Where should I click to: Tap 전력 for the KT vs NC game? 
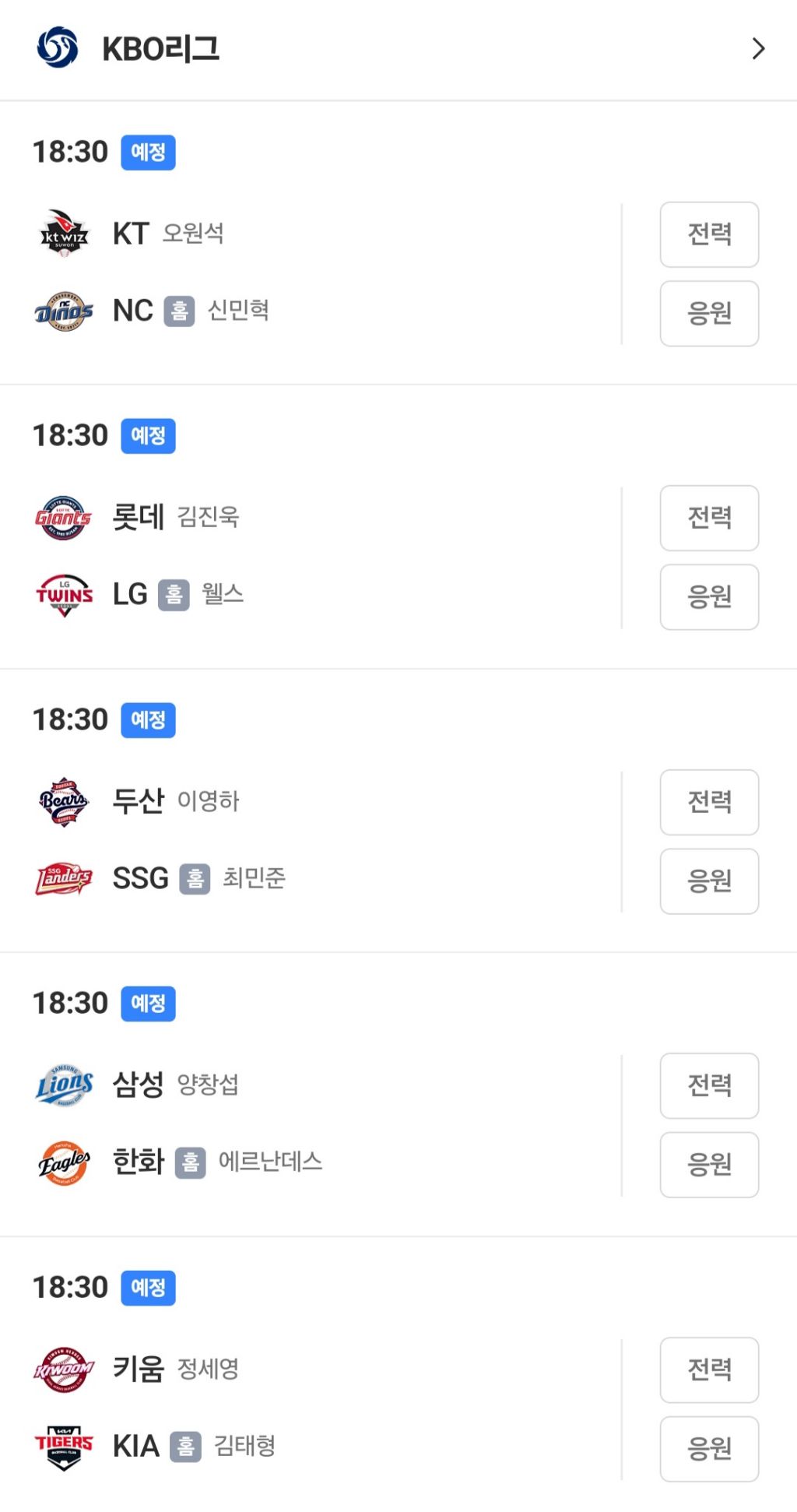[x=709, y=234]
